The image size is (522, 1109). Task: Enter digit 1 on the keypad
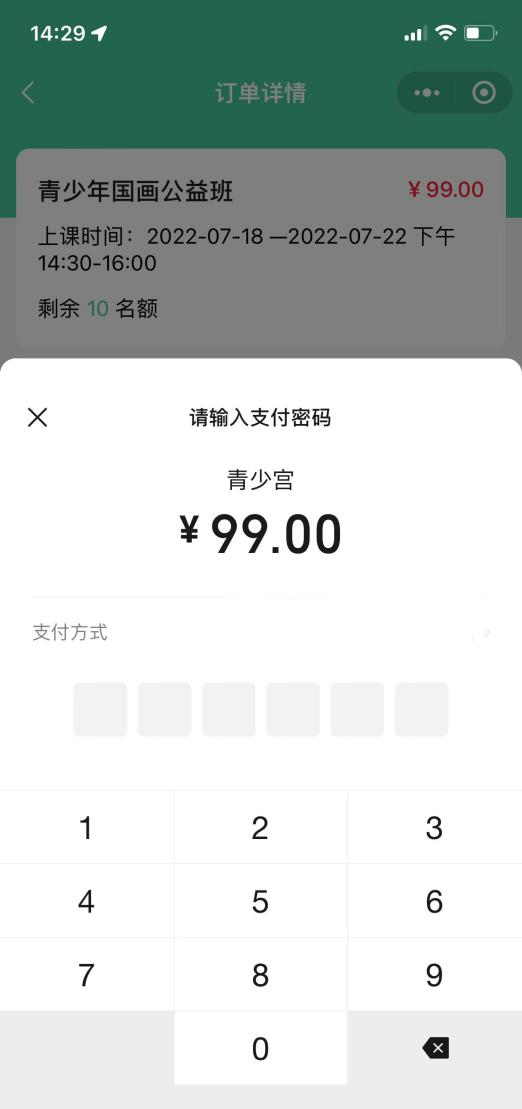(x=86, y=828)
